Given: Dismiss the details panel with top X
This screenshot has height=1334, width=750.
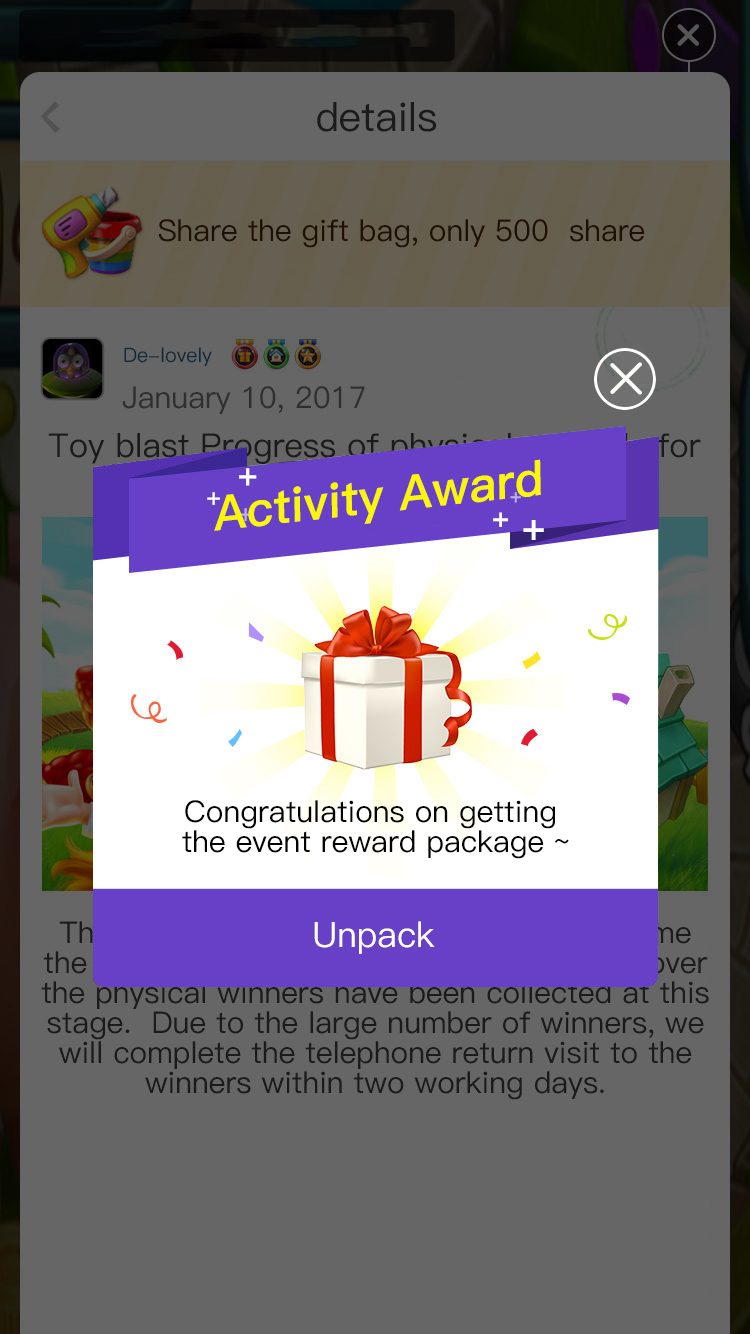Looking at the screenshot, I should [688, 36].
